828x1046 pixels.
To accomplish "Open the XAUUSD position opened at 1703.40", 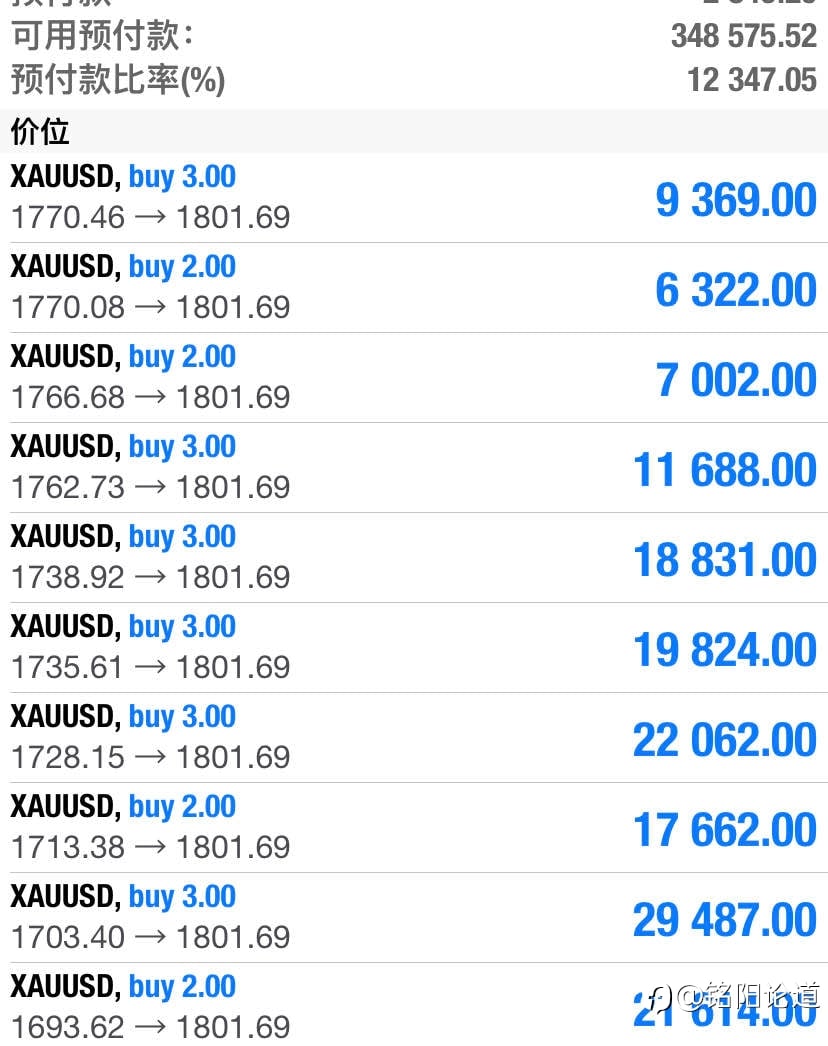I will tap(414, 918).
